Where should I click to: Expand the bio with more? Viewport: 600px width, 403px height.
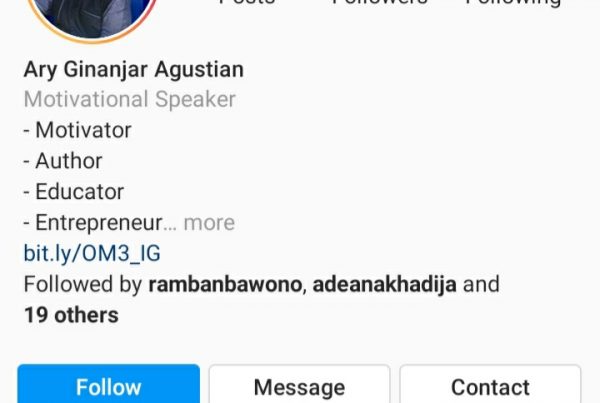tap(209, 222)
